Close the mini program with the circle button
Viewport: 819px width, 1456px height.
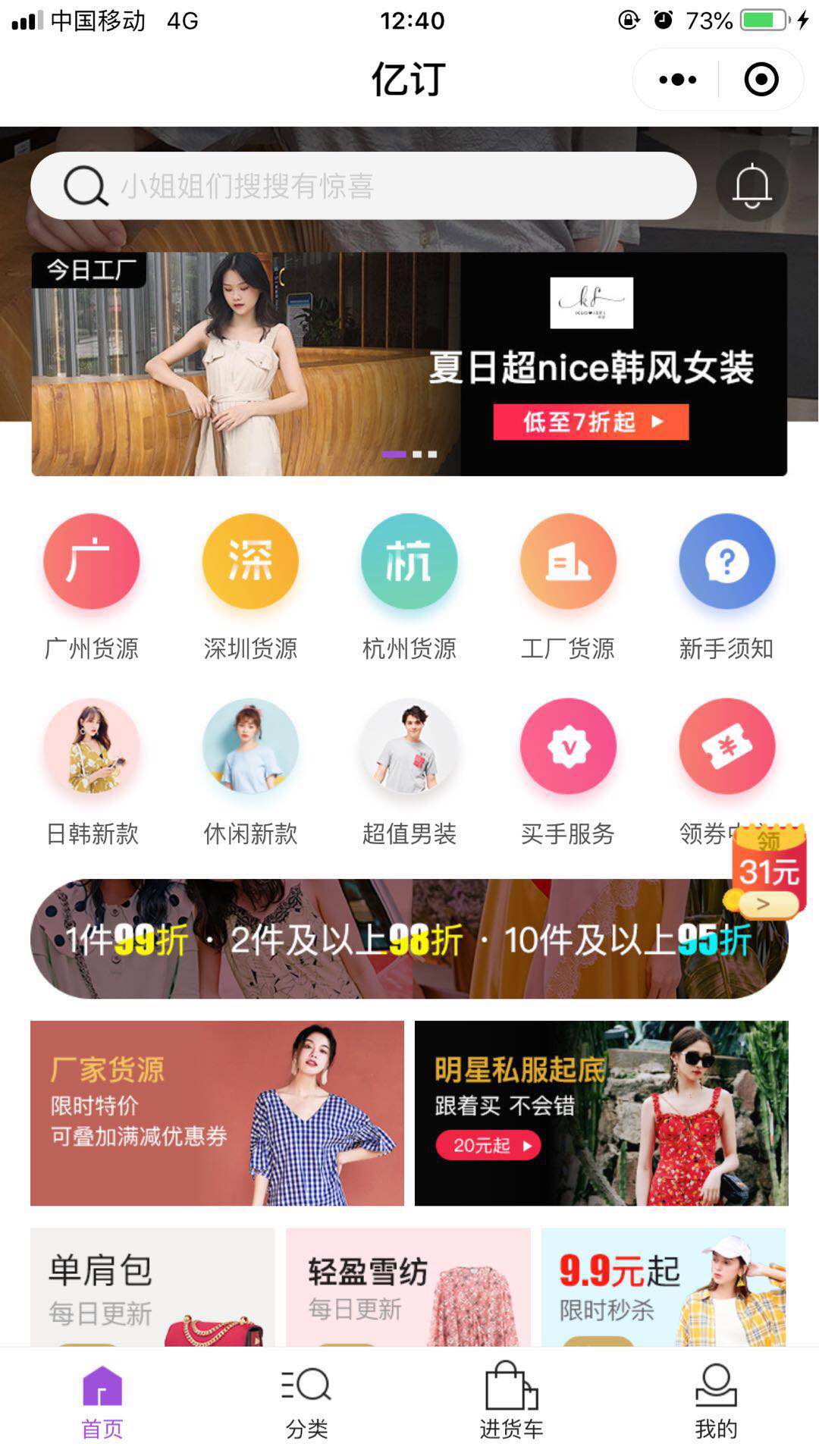tap(761, 80)
